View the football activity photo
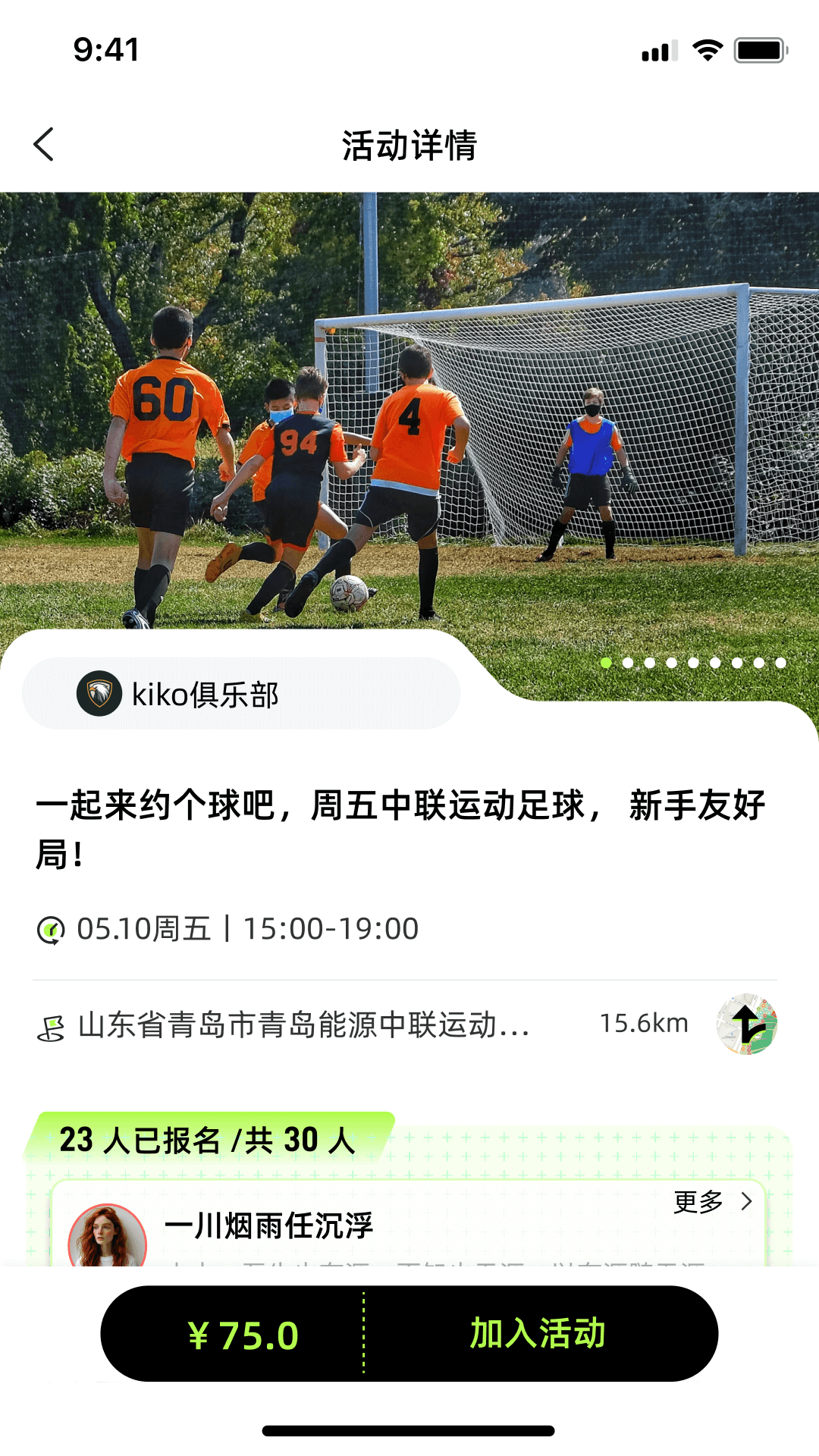The width and height of the screenshot is (819, 1456). pos(409,409)
